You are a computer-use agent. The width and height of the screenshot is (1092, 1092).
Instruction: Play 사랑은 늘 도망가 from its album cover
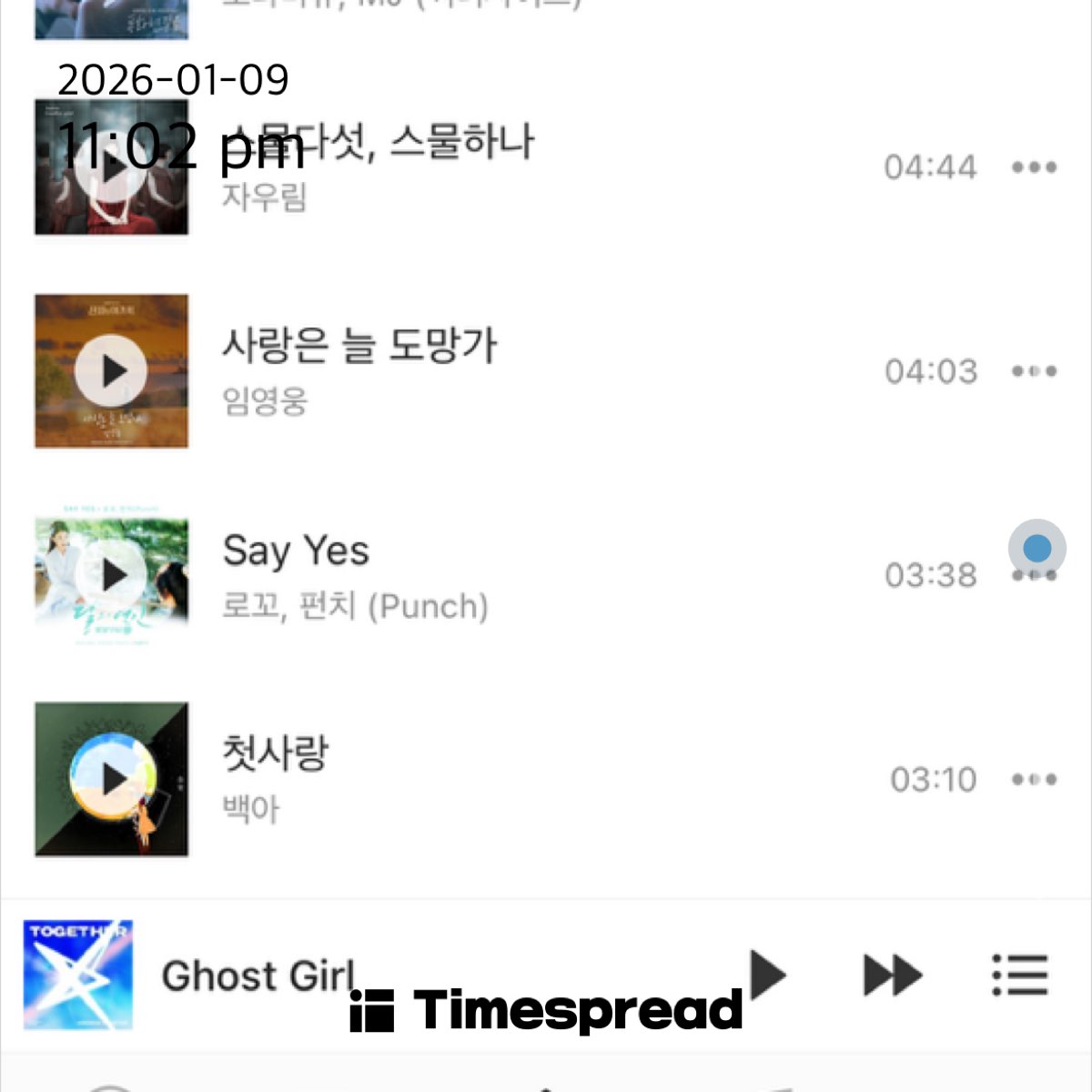[111, 371]
